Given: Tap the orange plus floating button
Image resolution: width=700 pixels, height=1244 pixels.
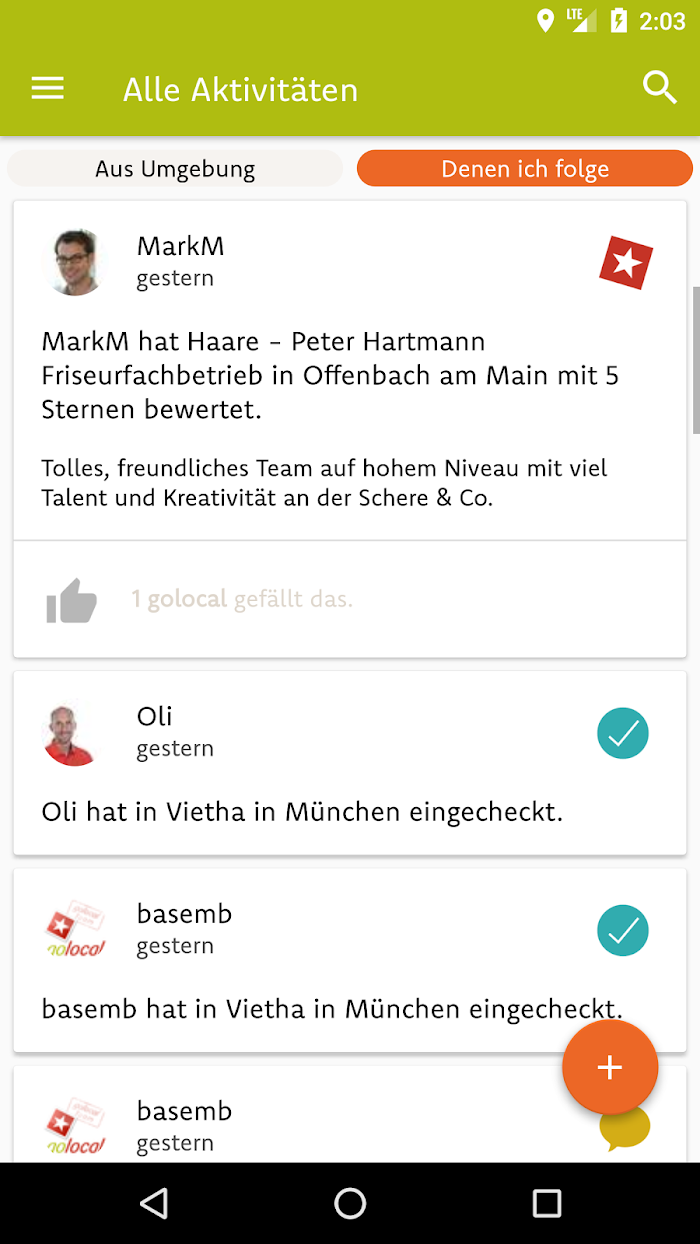Looking at the screenshot, I should coord(610,1067).
